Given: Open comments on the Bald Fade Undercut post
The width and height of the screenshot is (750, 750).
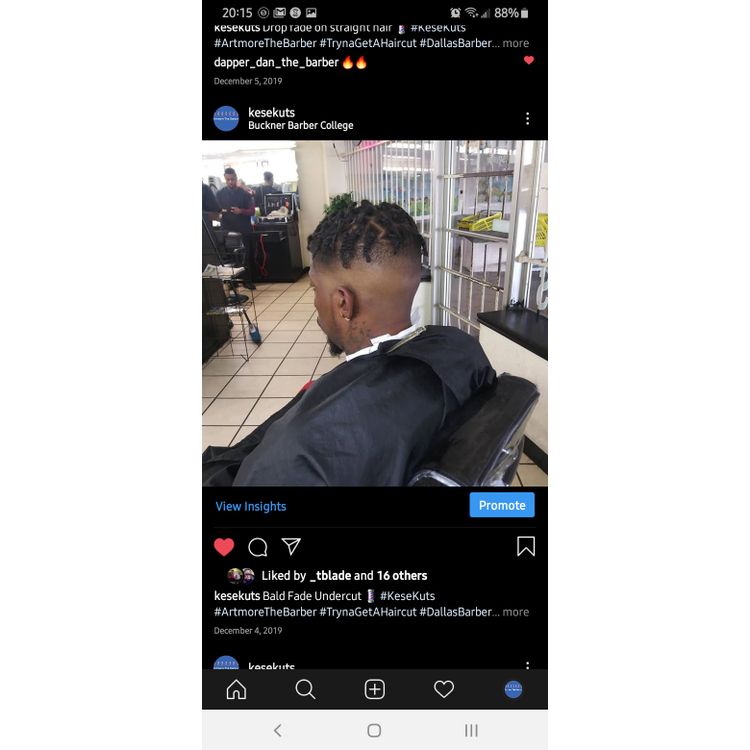Looking at the screenshot, I should tap(258, 547).
